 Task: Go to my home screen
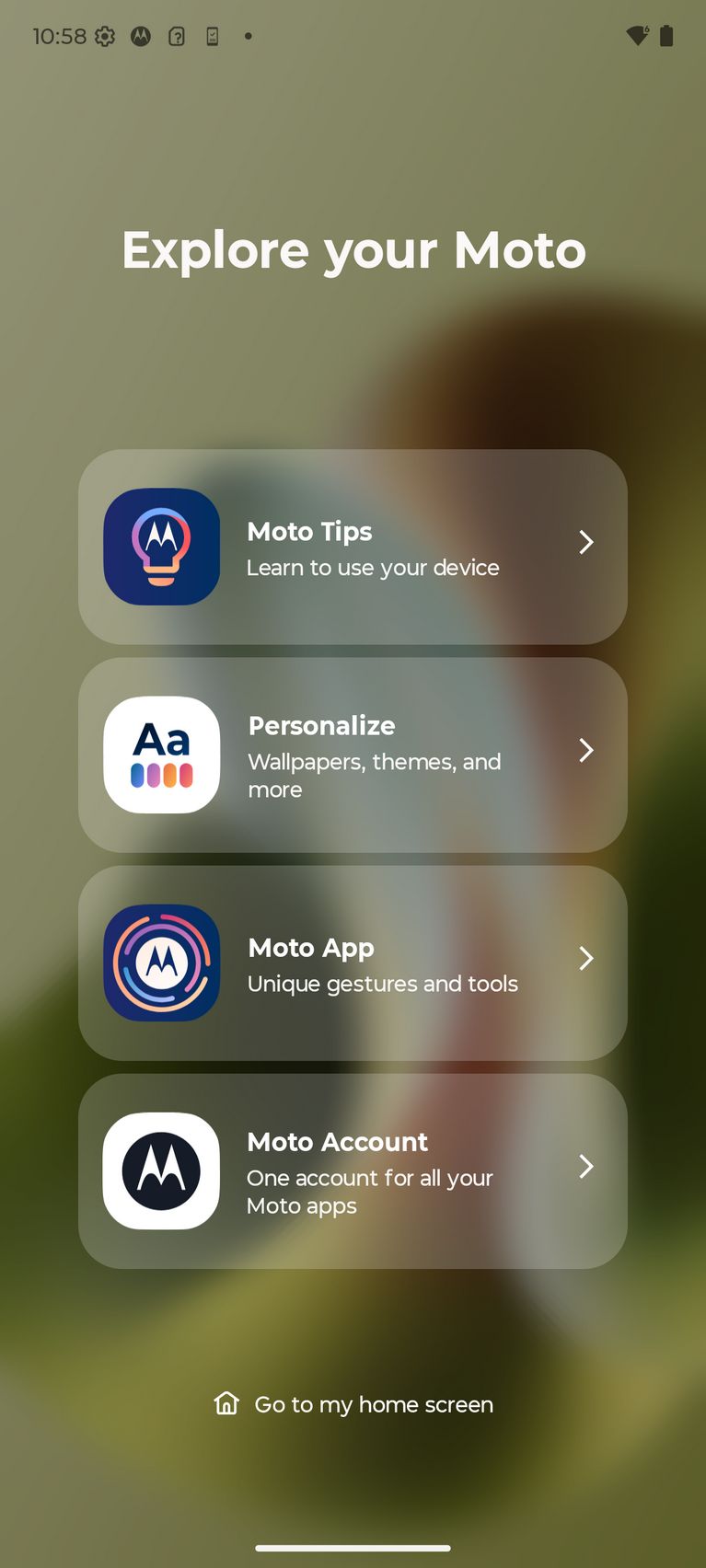coord(354,1404)
